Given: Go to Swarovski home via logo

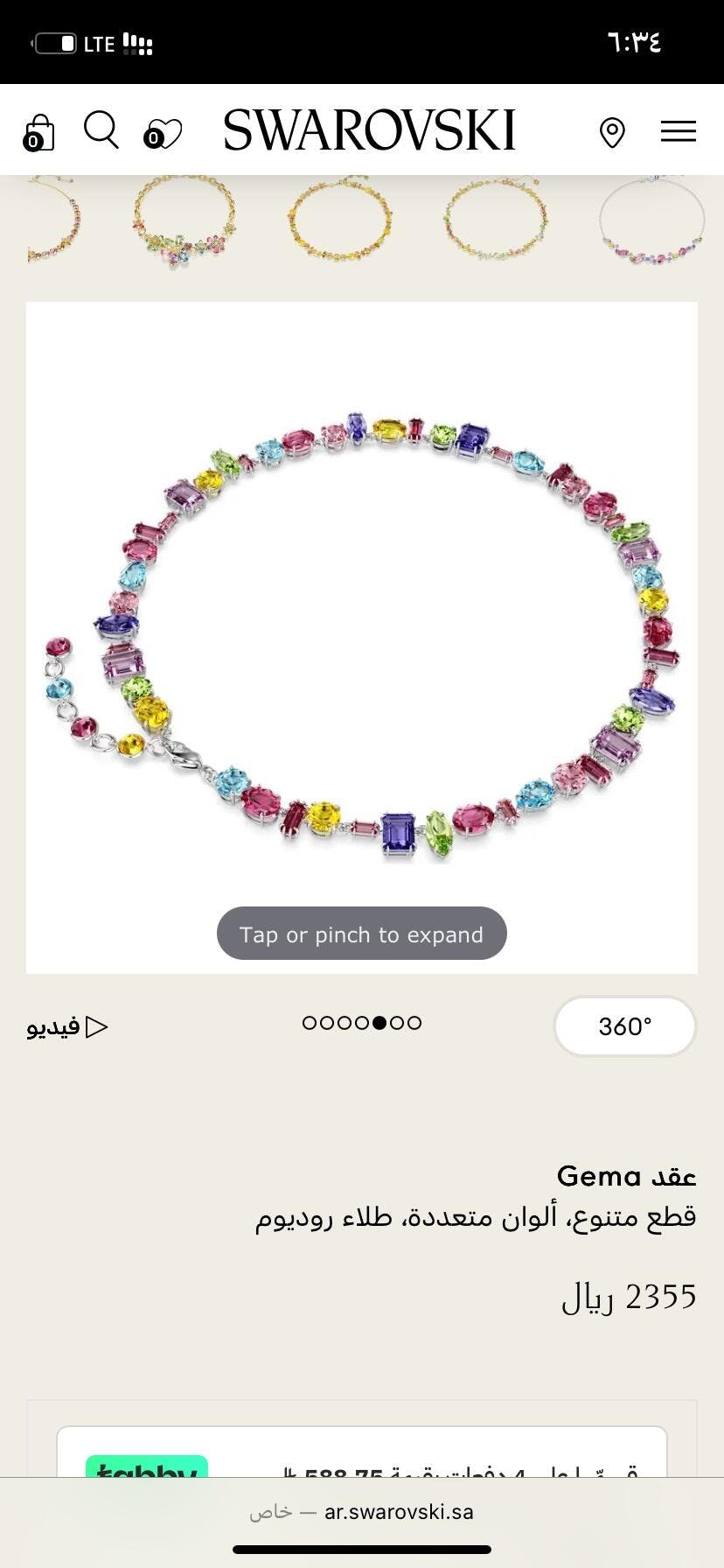Looking at the screenshot, I should tap(369, 131).
